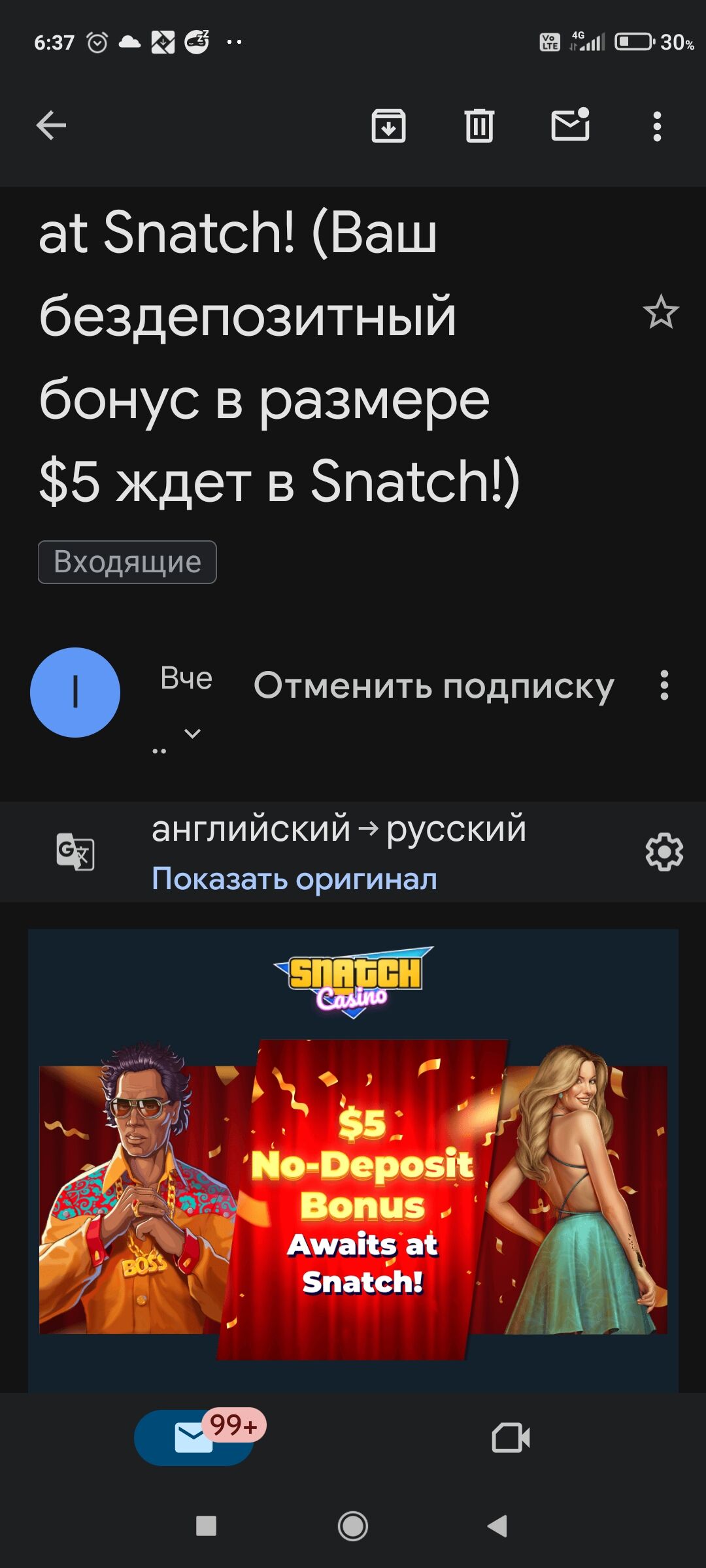Tap Отменить подписку to unsubscribe
Screen dimensions: 706x1568
tap(433, 686)
